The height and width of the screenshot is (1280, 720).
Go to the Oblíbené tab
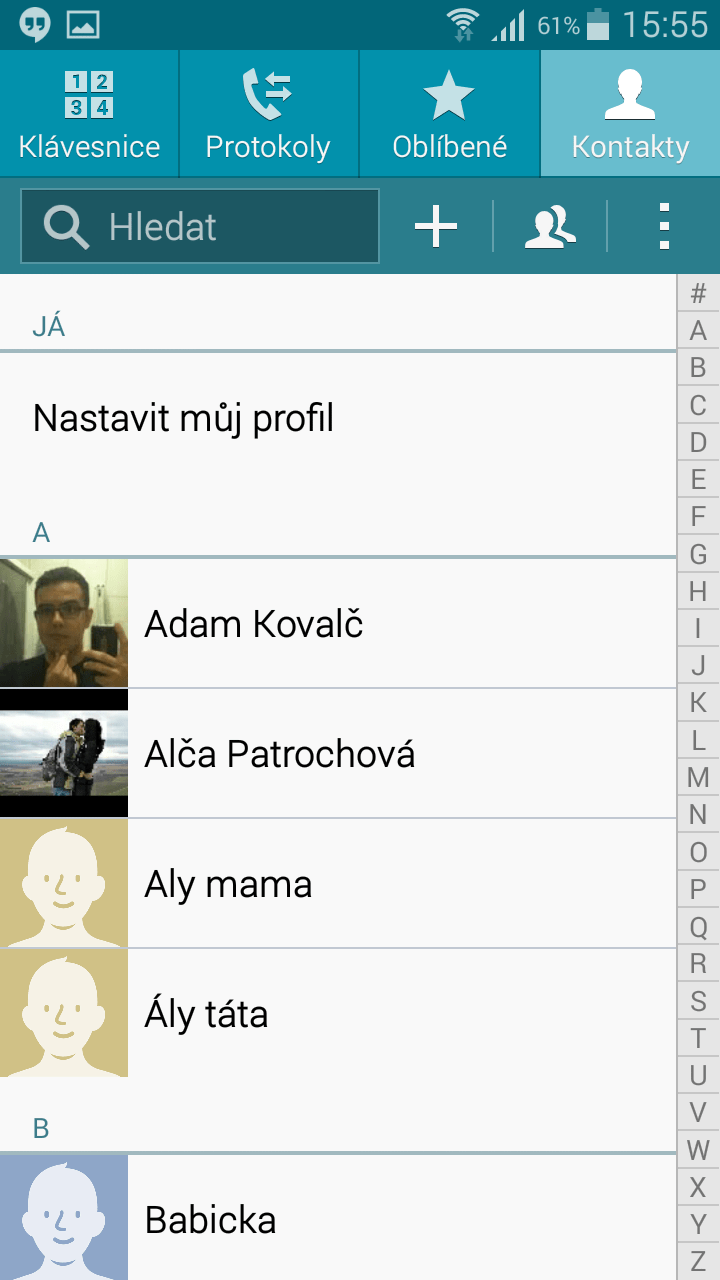pyautogui.click(x=450, y=114)
